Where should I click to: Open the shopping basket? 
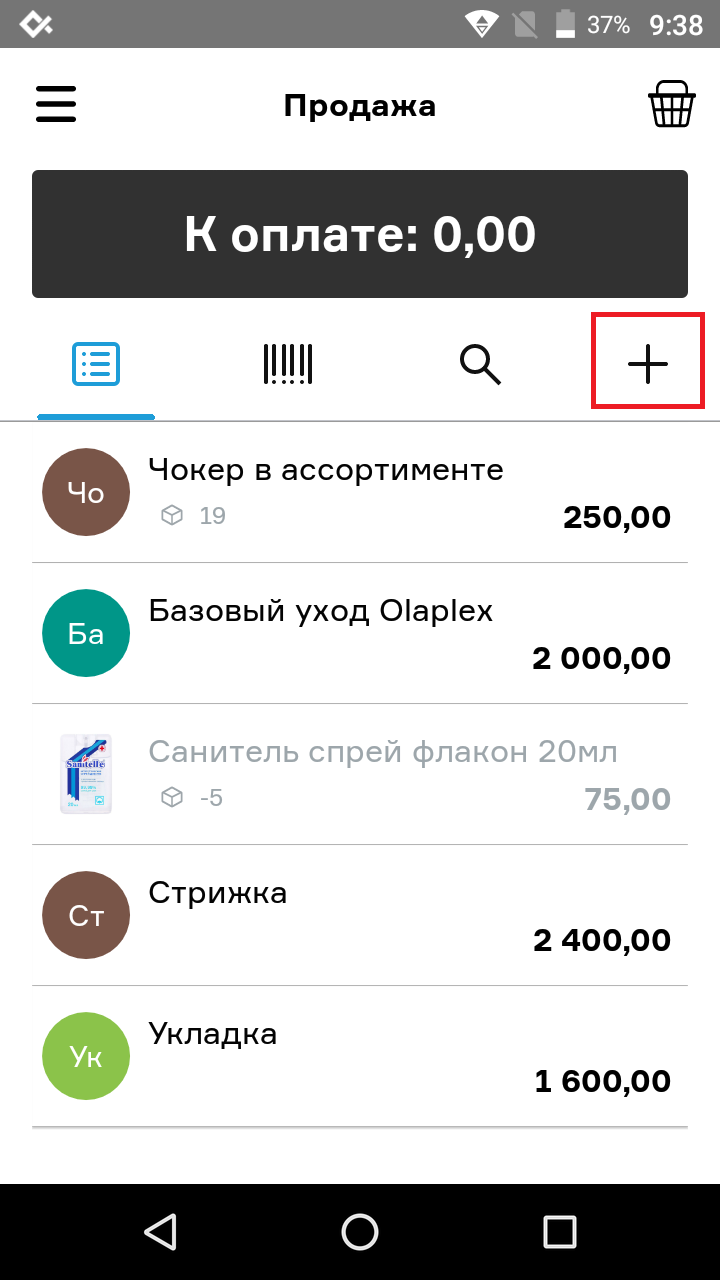[671, 105]
